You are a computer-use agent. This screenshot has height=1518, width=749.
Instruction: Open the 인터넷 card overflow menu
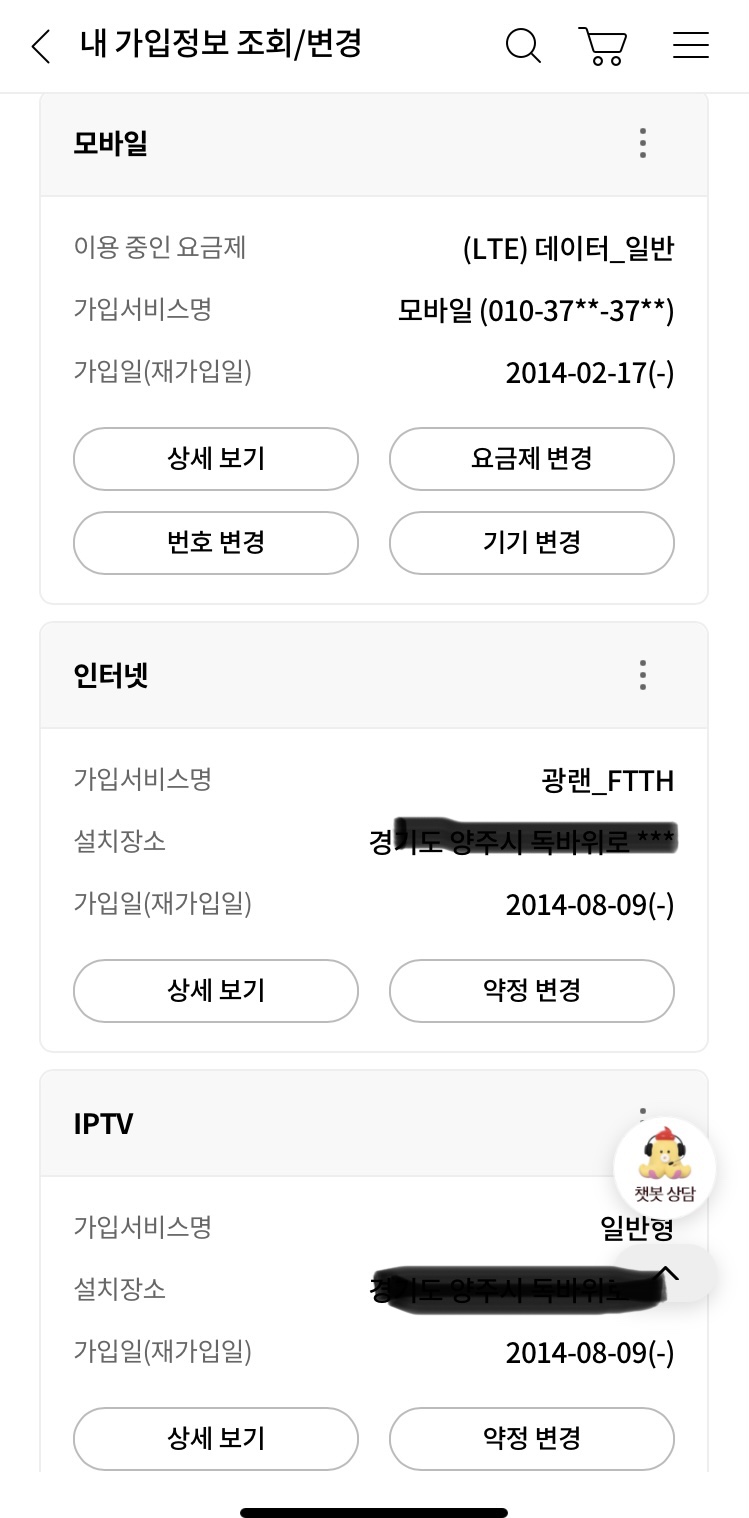coord(643,675)
